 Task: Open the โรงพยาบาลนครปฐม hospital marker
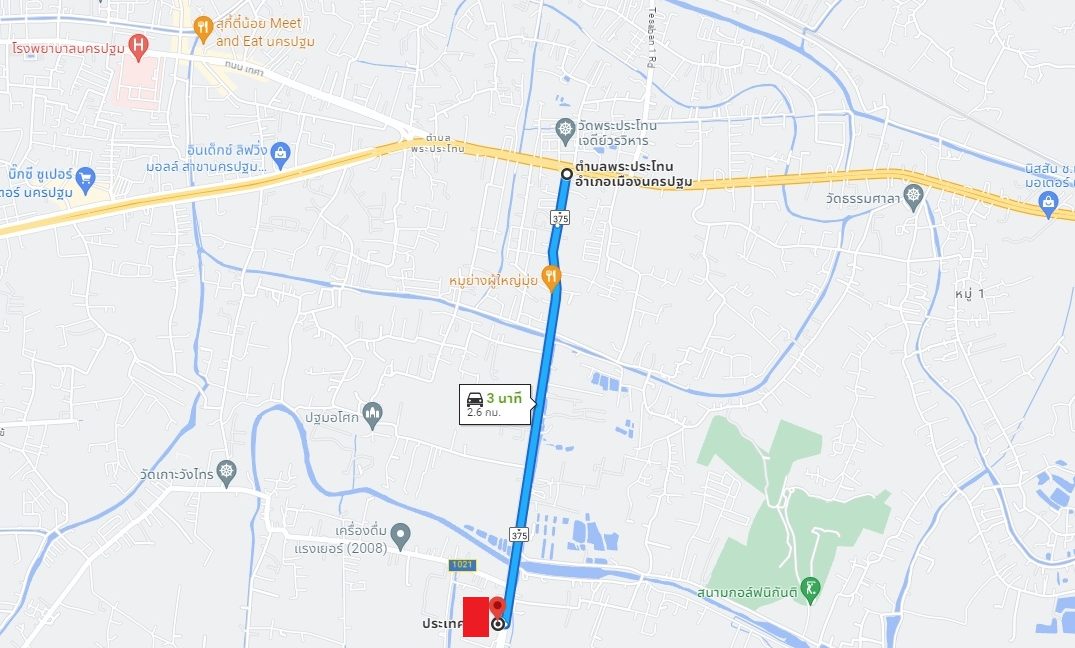click(x=138, y=44)
